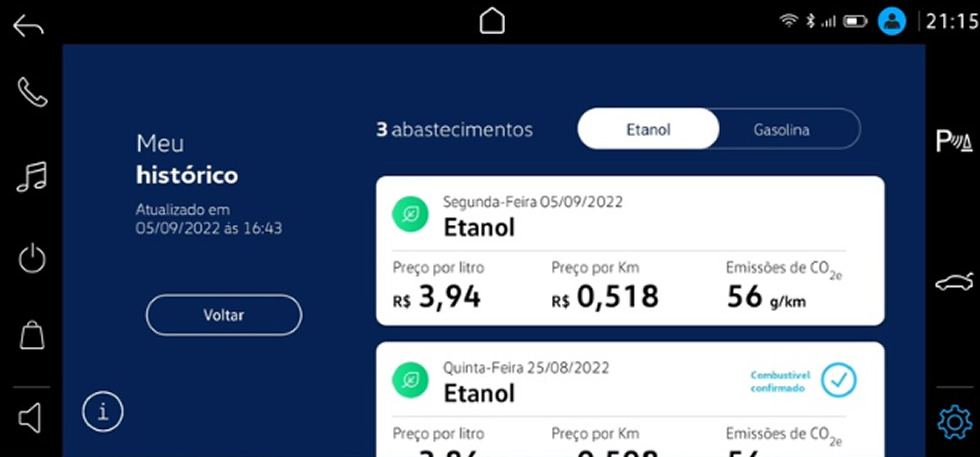Screen dimensions: 980x457
Task: Go back using the top-left arrow
Action: 28,26
